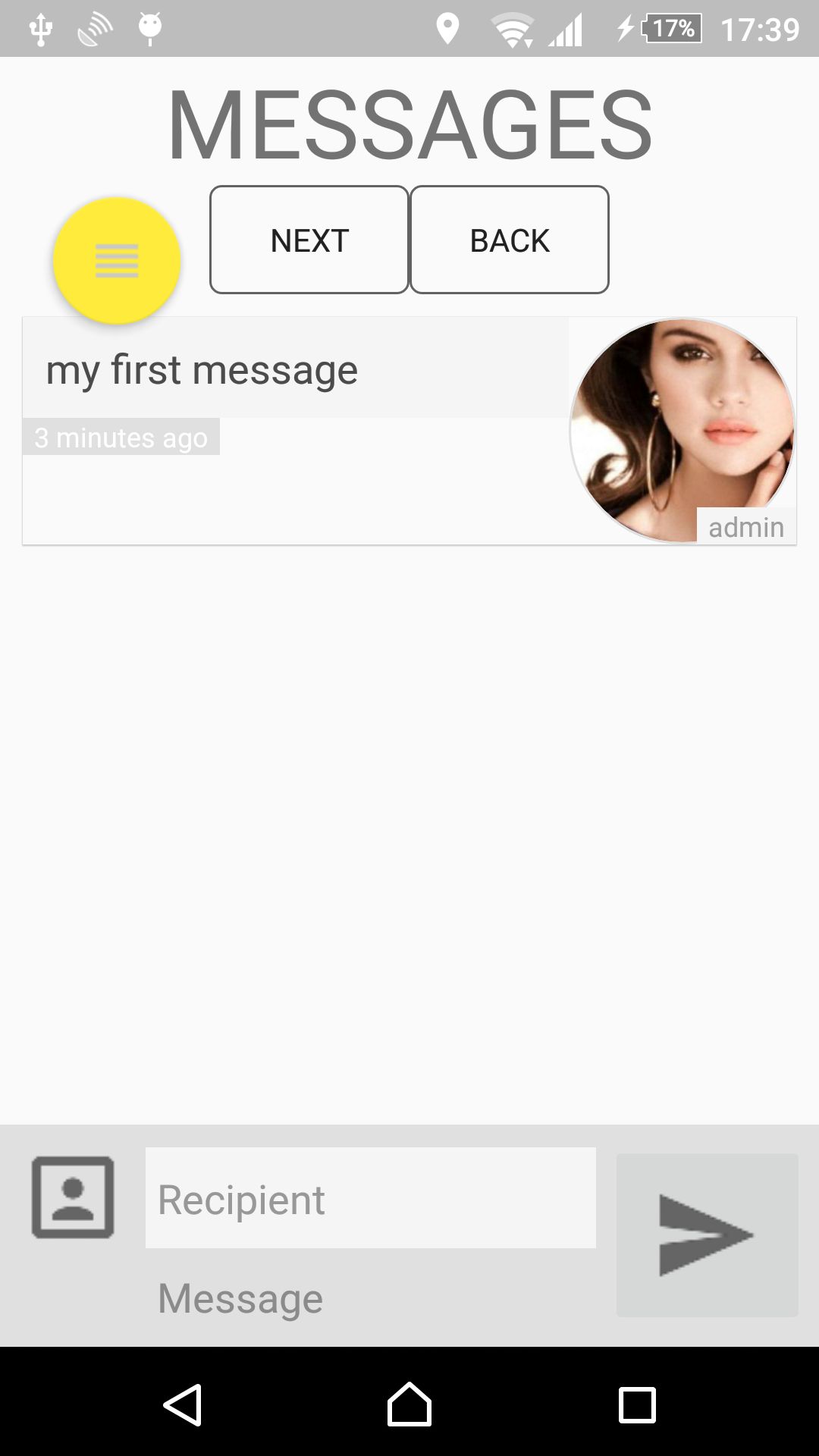Go back using the system back button
819x1456 pixels.
tap(183, 1405)
